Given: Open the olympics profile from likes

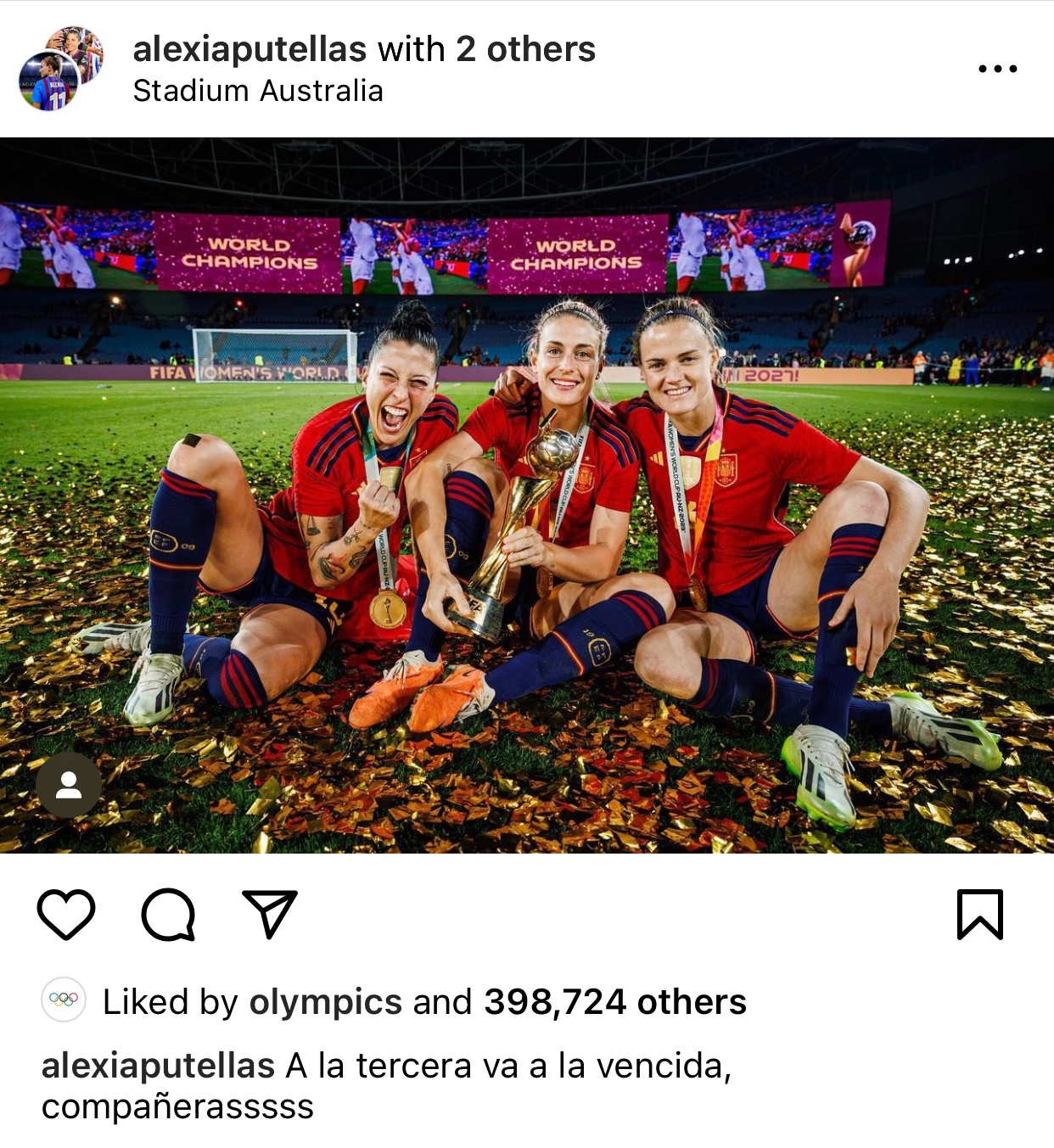Looking at the screenshot, I should pyautogui.click(x=325, y=1002).
